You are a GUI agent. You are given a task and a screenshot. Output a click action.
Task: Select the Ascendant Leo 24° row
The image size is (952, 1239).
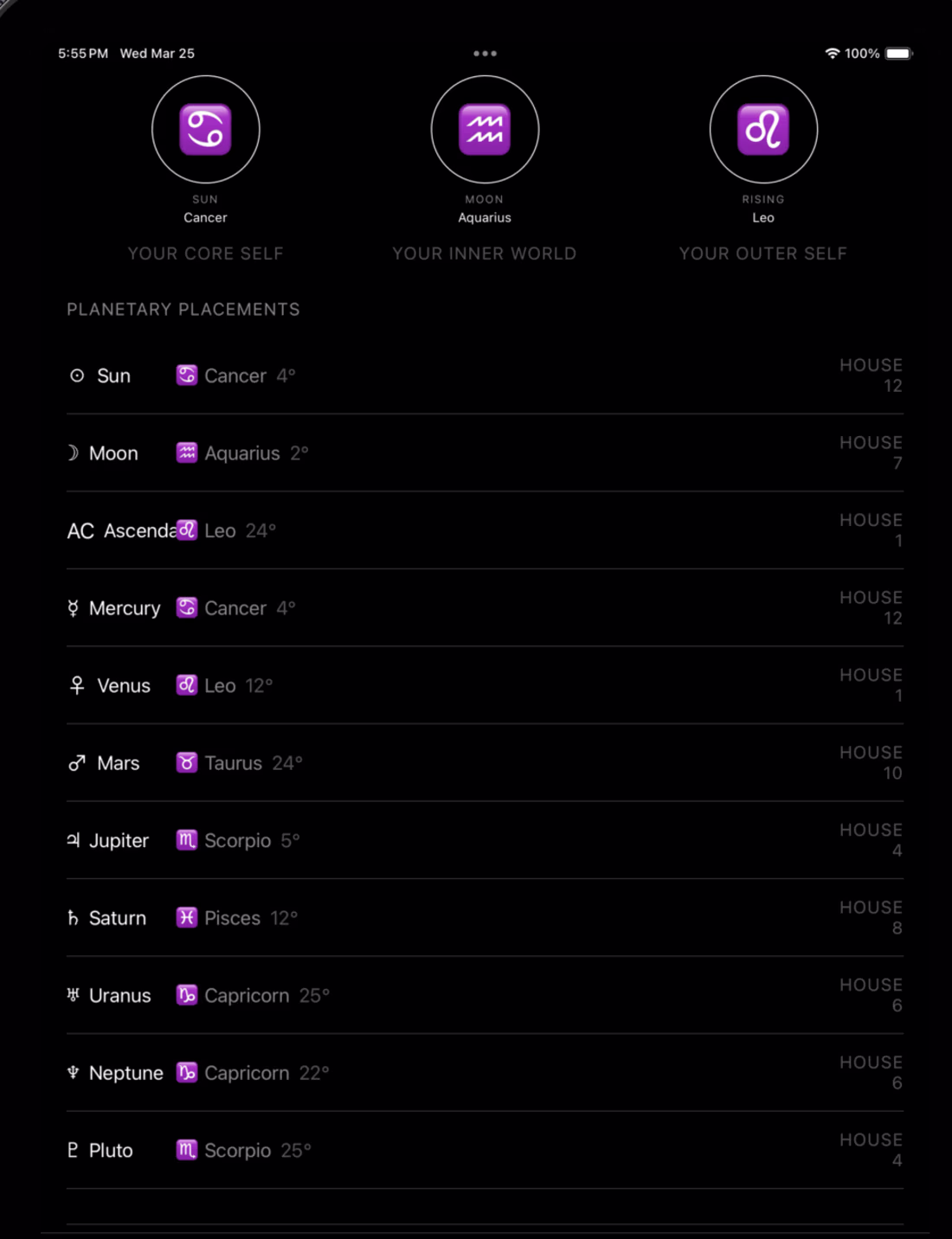(x=485, y=530)
